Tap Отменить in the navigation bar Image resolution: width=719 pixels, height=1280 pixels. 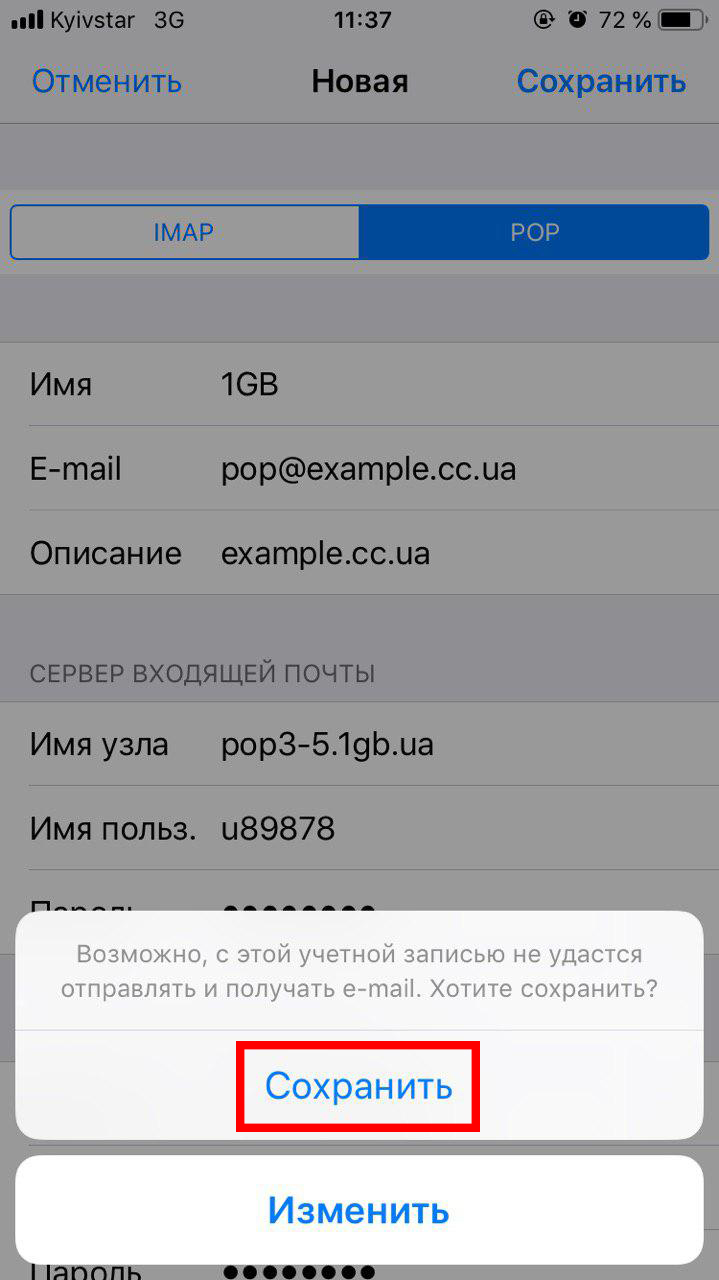pos(107,81)
